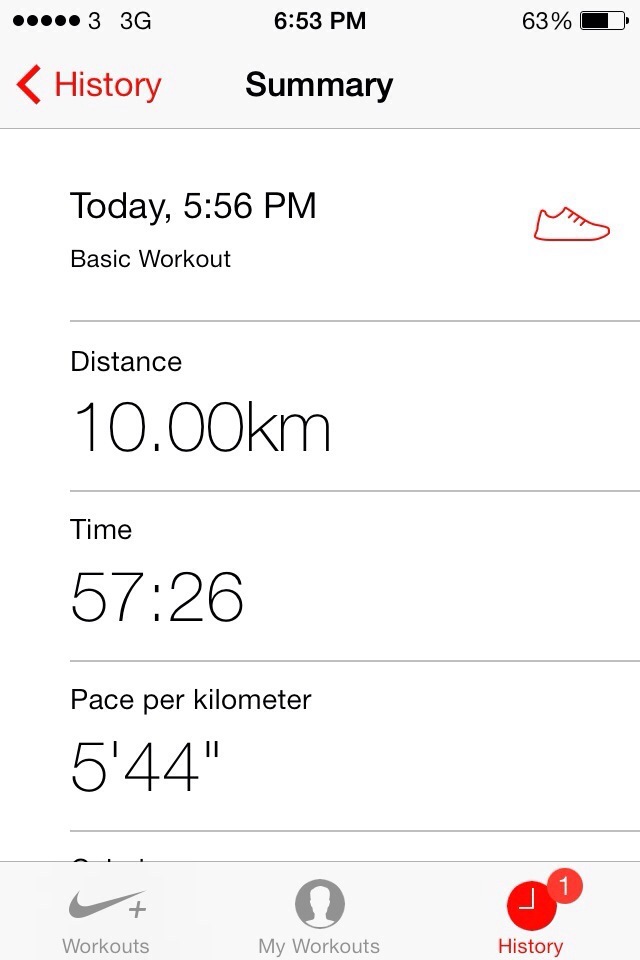Open the My Workouts tab
The height and width of the screenshot is (960, 640).
(319, 917)
